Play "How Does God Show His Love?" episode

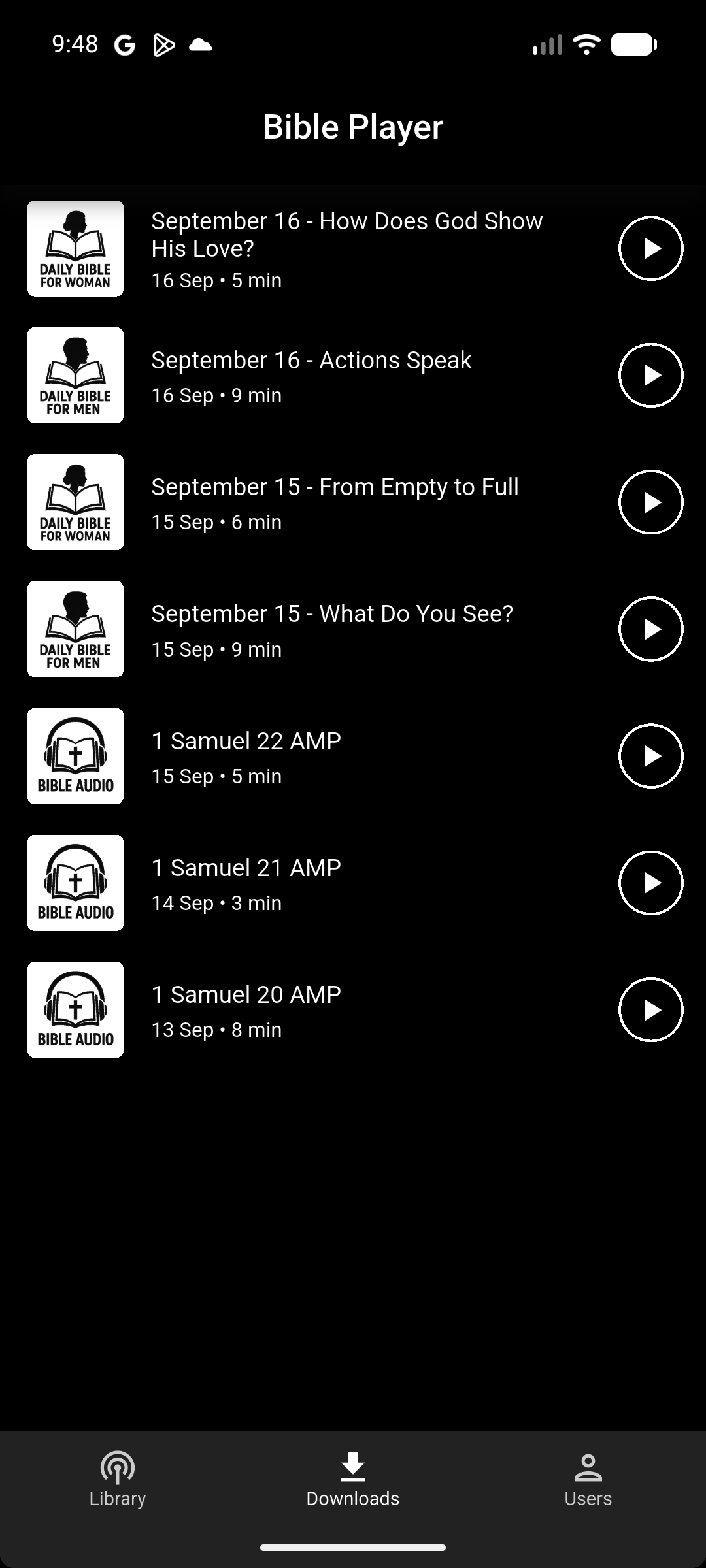coord(650,248)
